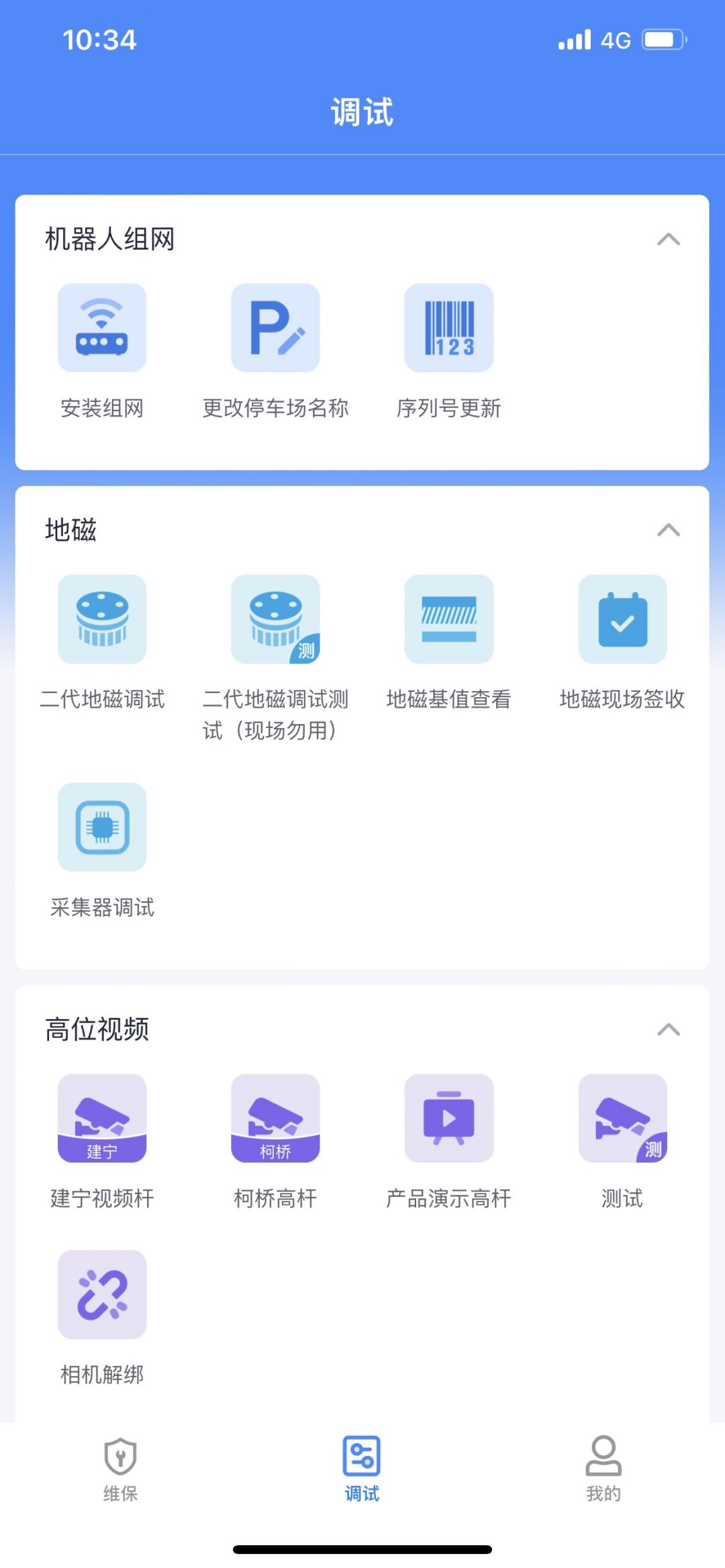The height and width of the screenshot is (1568, 725).
Task: Switch to the 我的 tab
Action: (603, 1469)
